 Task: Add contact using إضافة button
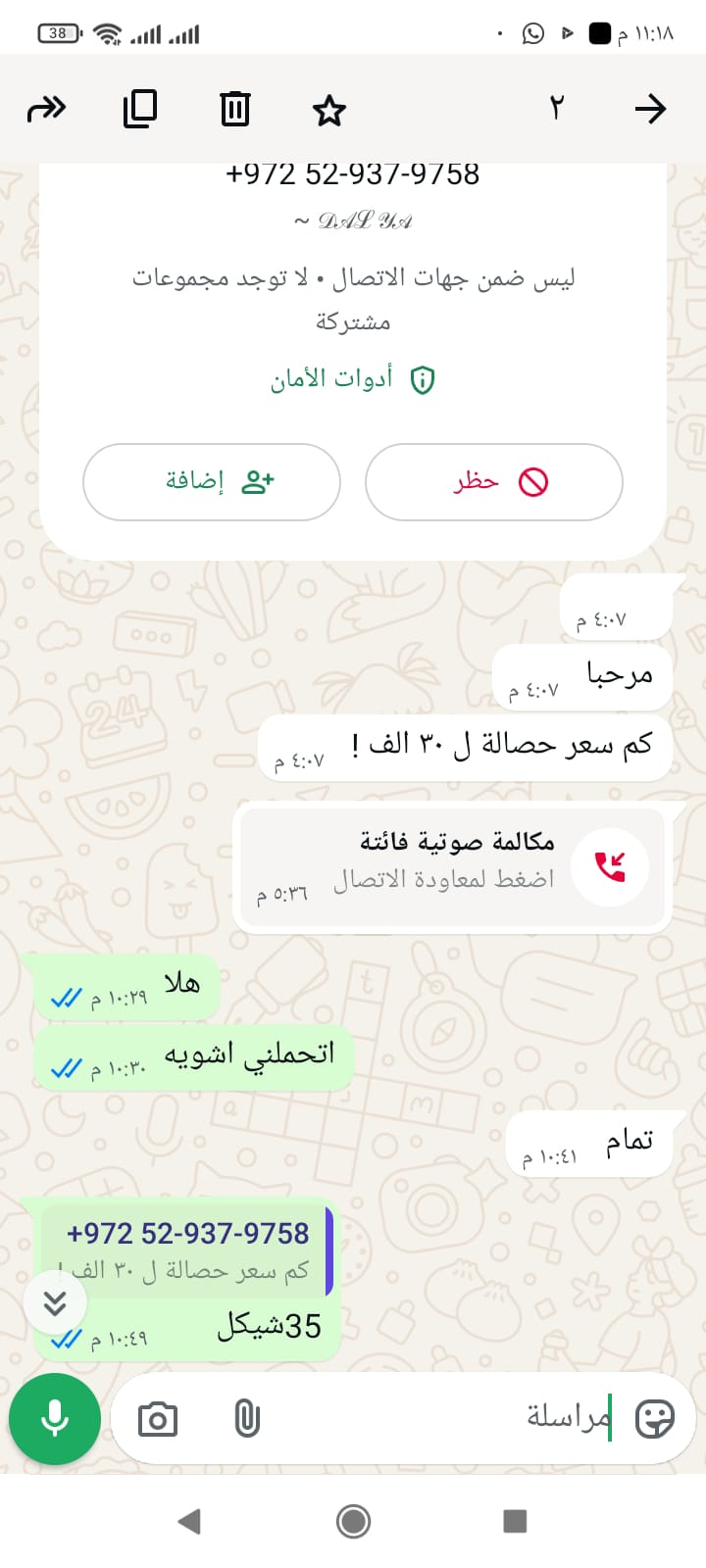click(212, 482)
